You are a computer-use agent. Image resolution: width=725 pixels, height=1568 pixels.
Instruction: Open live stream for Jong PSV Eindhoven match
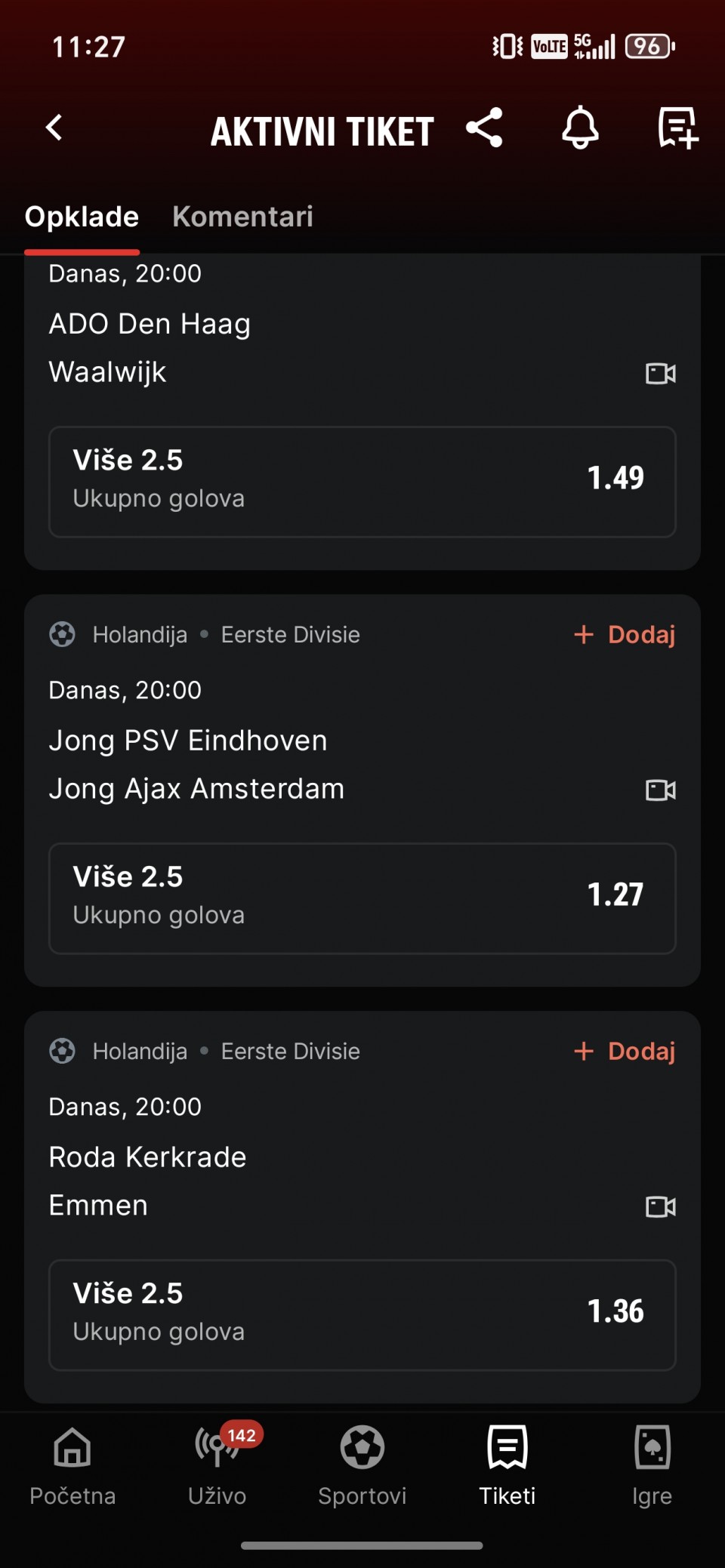point(661,790)
